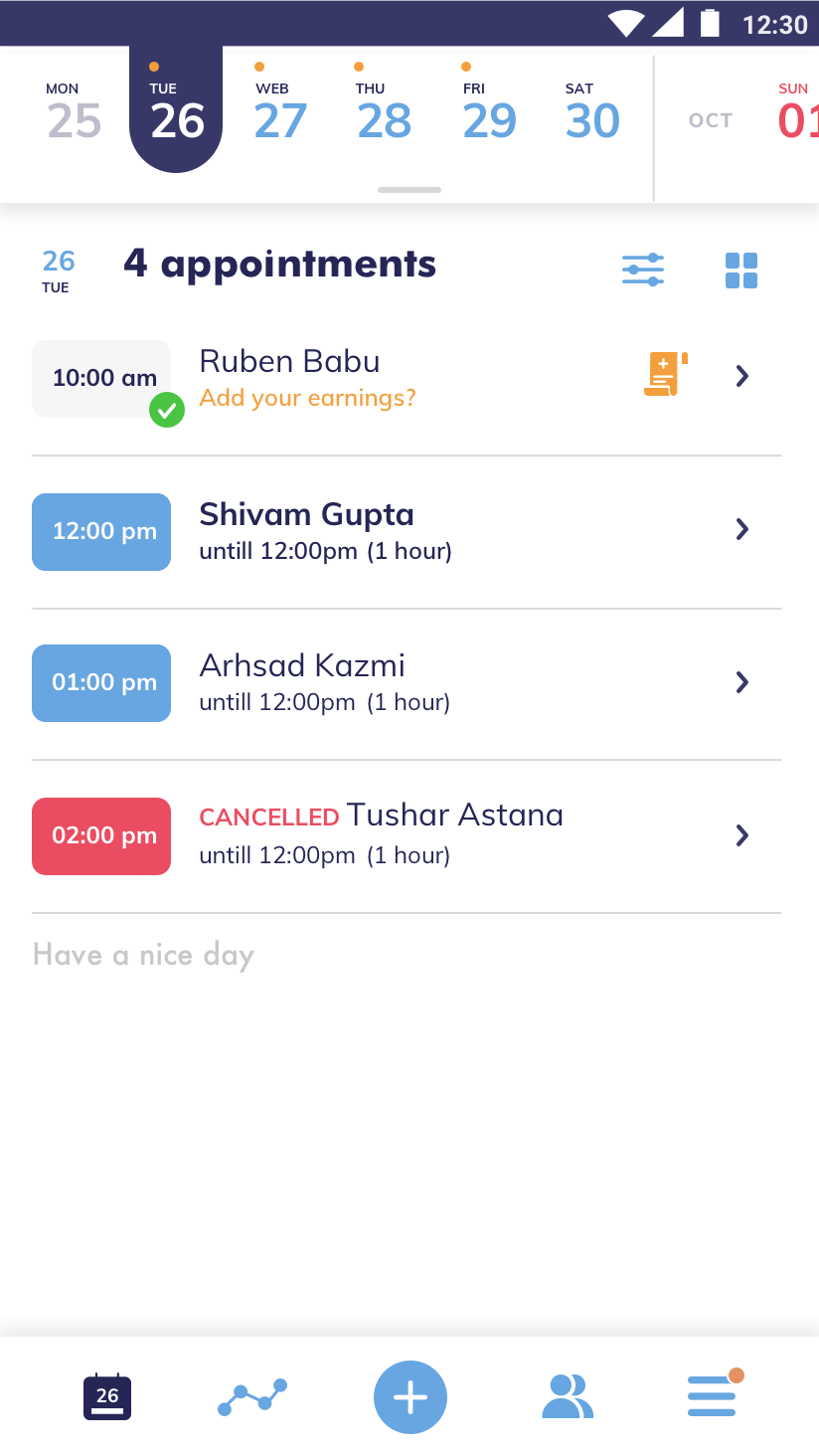Select Thursday 28 in the date strip
The image size is (819, 1456).
[x=384, y=112]
